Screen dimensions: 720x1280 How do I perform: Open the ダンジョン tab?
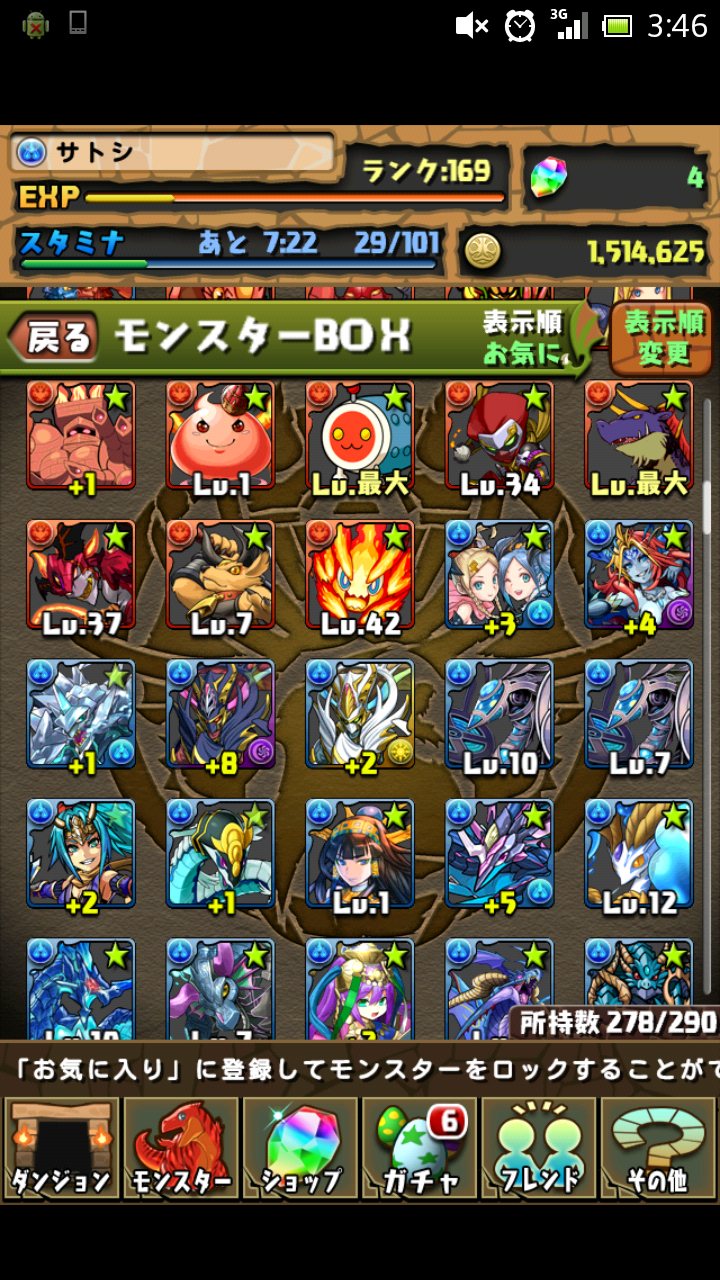click(61, 1148)
